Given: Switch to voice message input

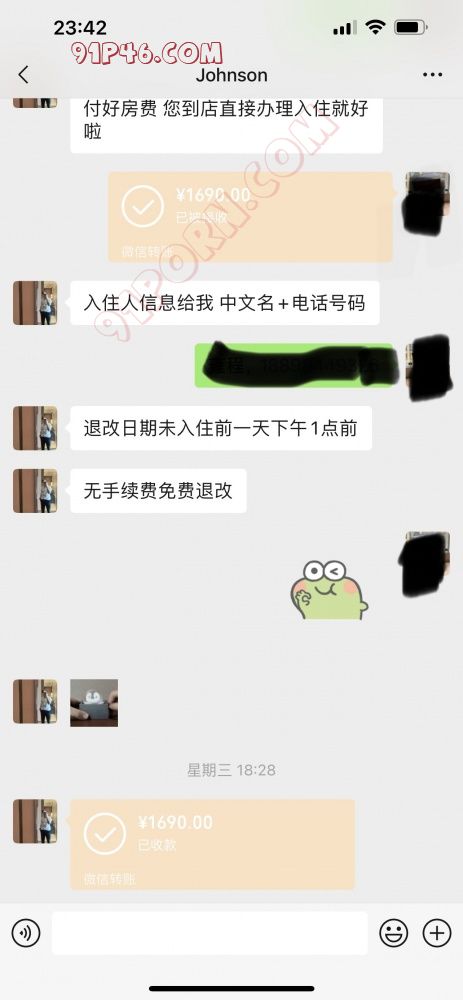Looking at the screenshot, I should [x=26, y=933].
